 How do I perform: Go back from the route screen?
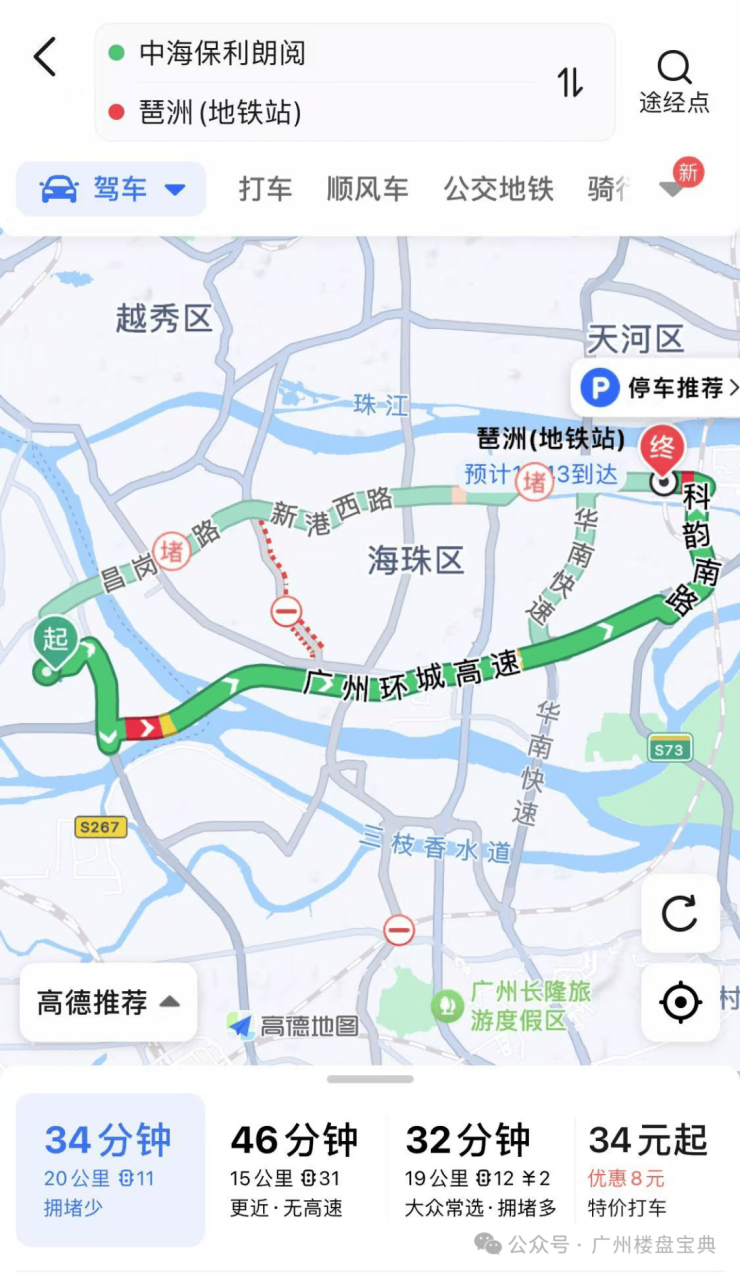click(x=45, y=58)
